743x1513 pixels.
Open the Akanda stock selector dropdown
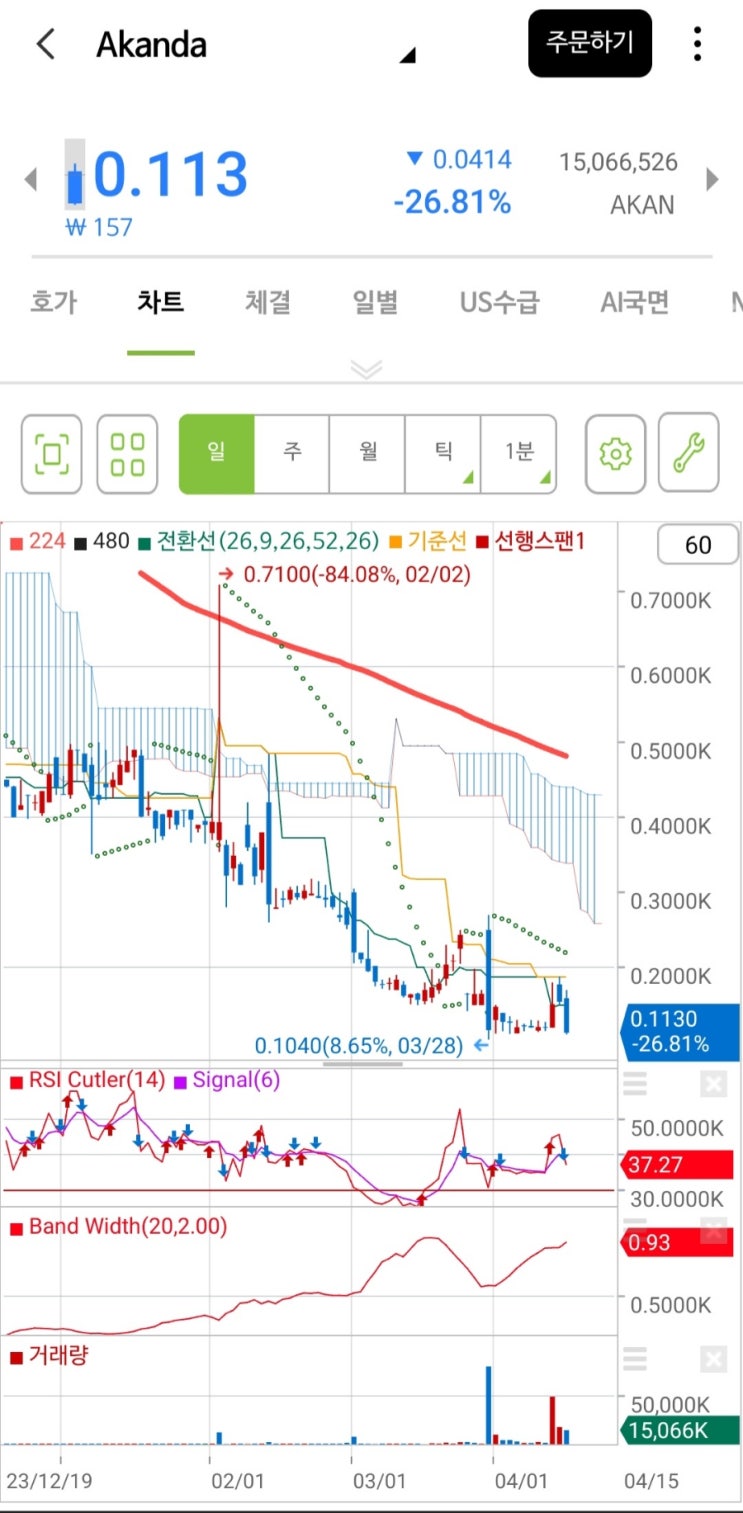tap(407, 57)
